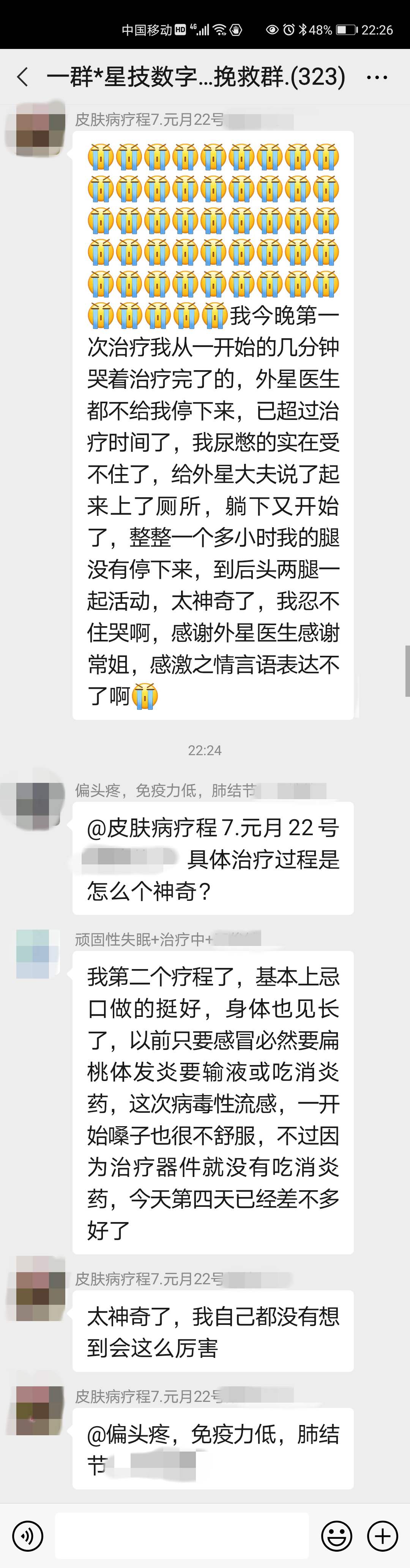Tap the message text field
This screenshot has width=410, height=1568.
(181, 1537)
